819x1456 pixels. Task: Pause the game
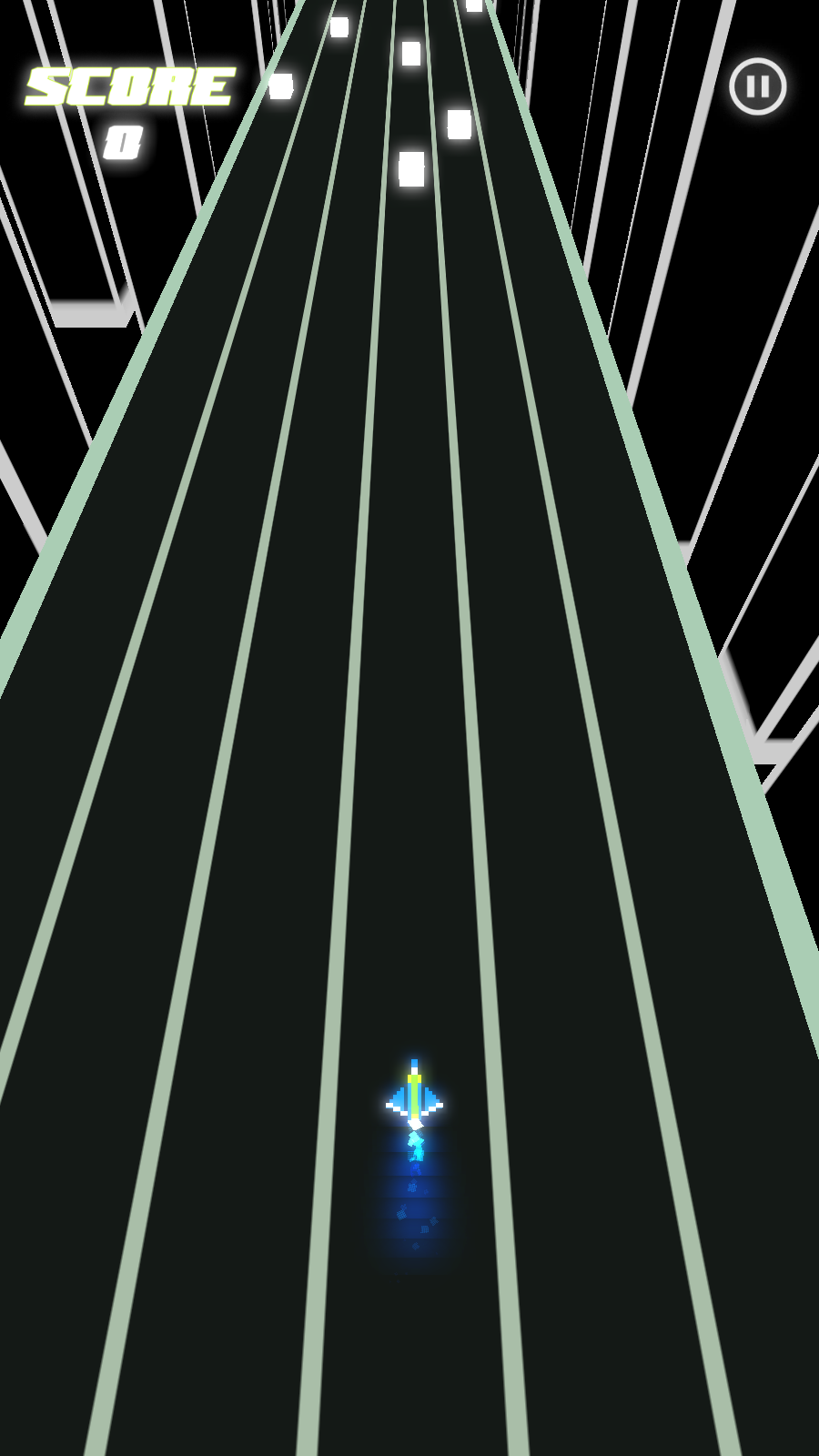[757, 86]
